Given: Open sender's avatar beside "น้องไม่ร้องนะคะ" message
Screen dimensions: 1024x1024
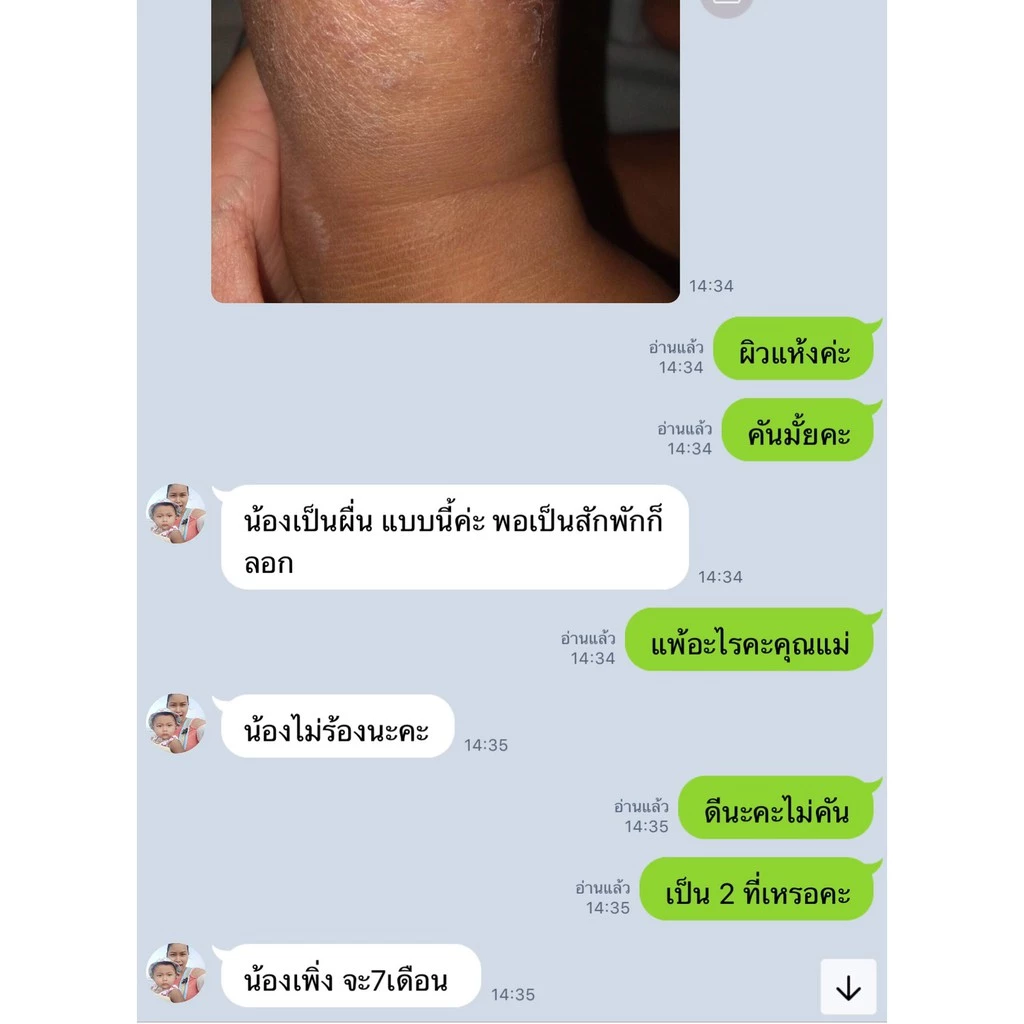Looking at the screenshot, I should pyautogui.click(x=176, y=724).
